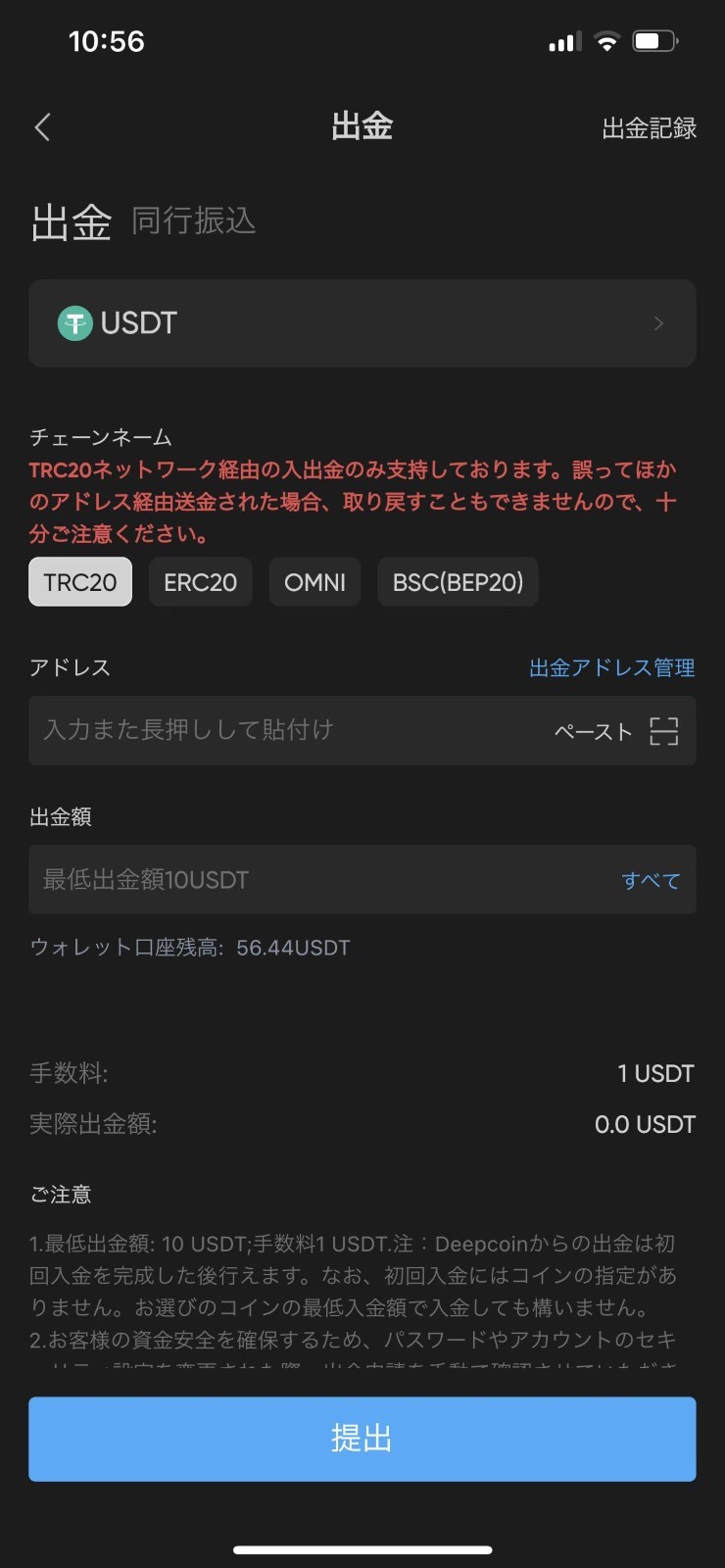The image size is (725, 1568).
Task: Switch to the 同行振込 tab
Action: (x=193, y=221)
